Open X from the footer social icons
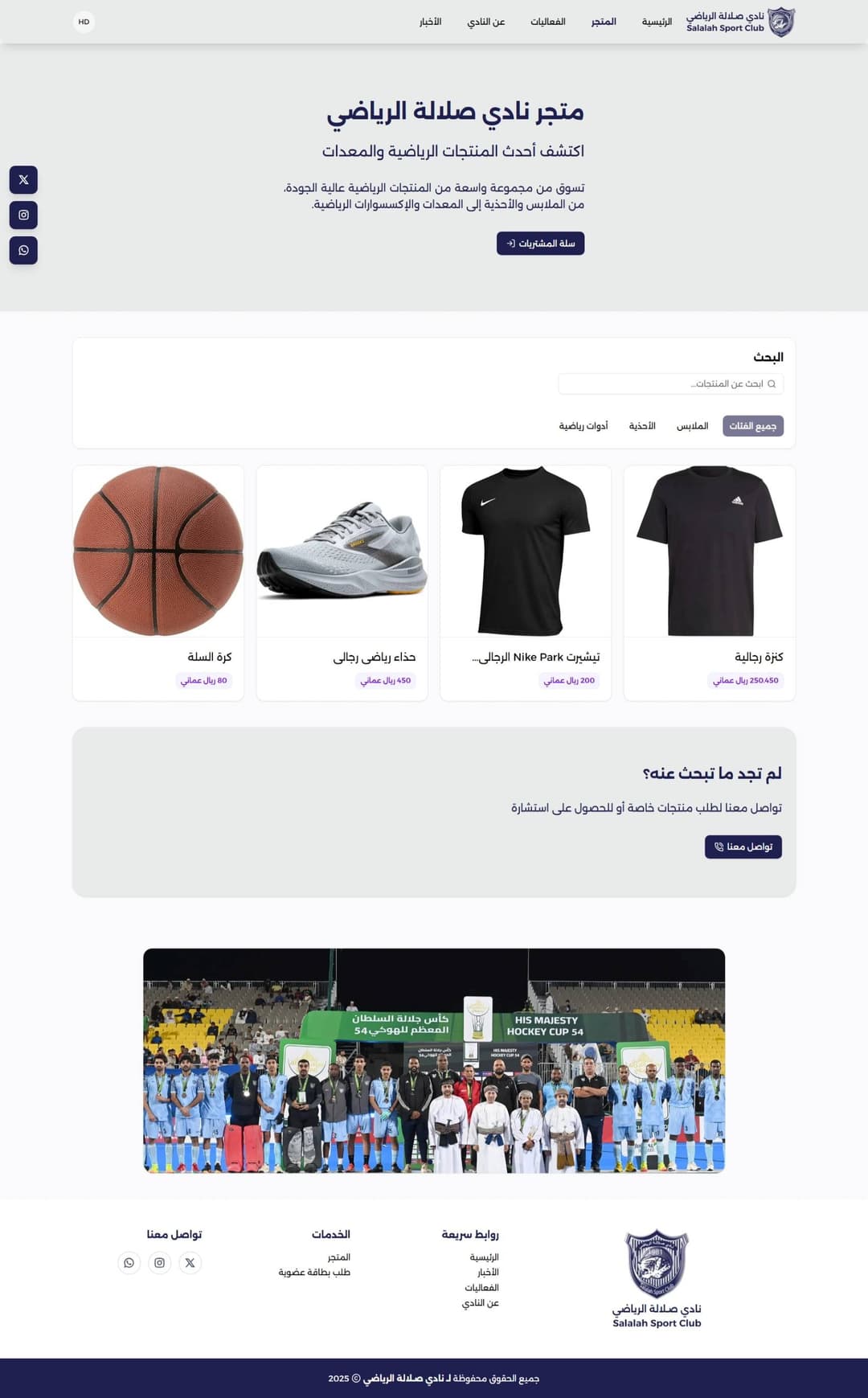 pyautogui.click(x=190, y=1263)
